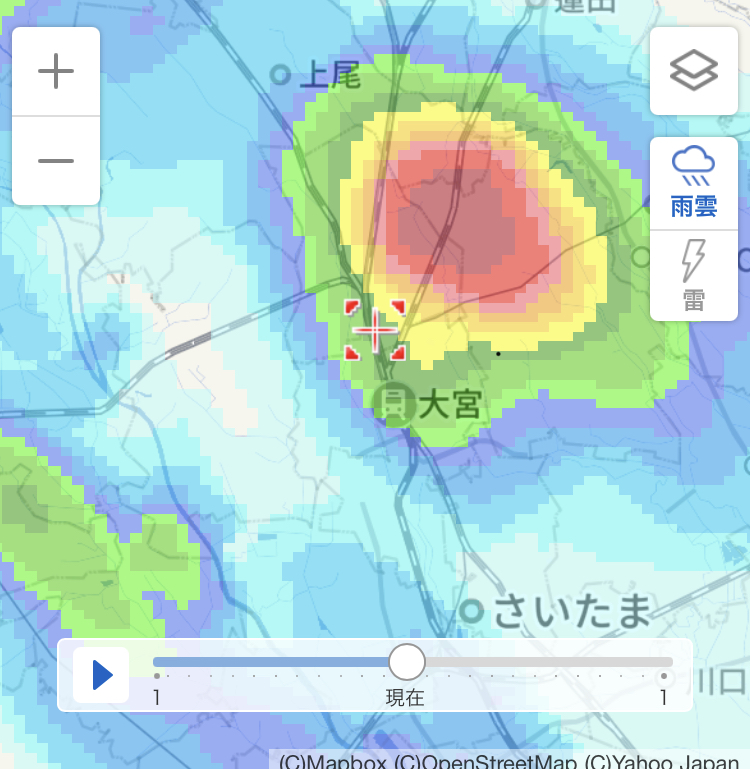Zoom in on the map

click(x=56, y=72)
